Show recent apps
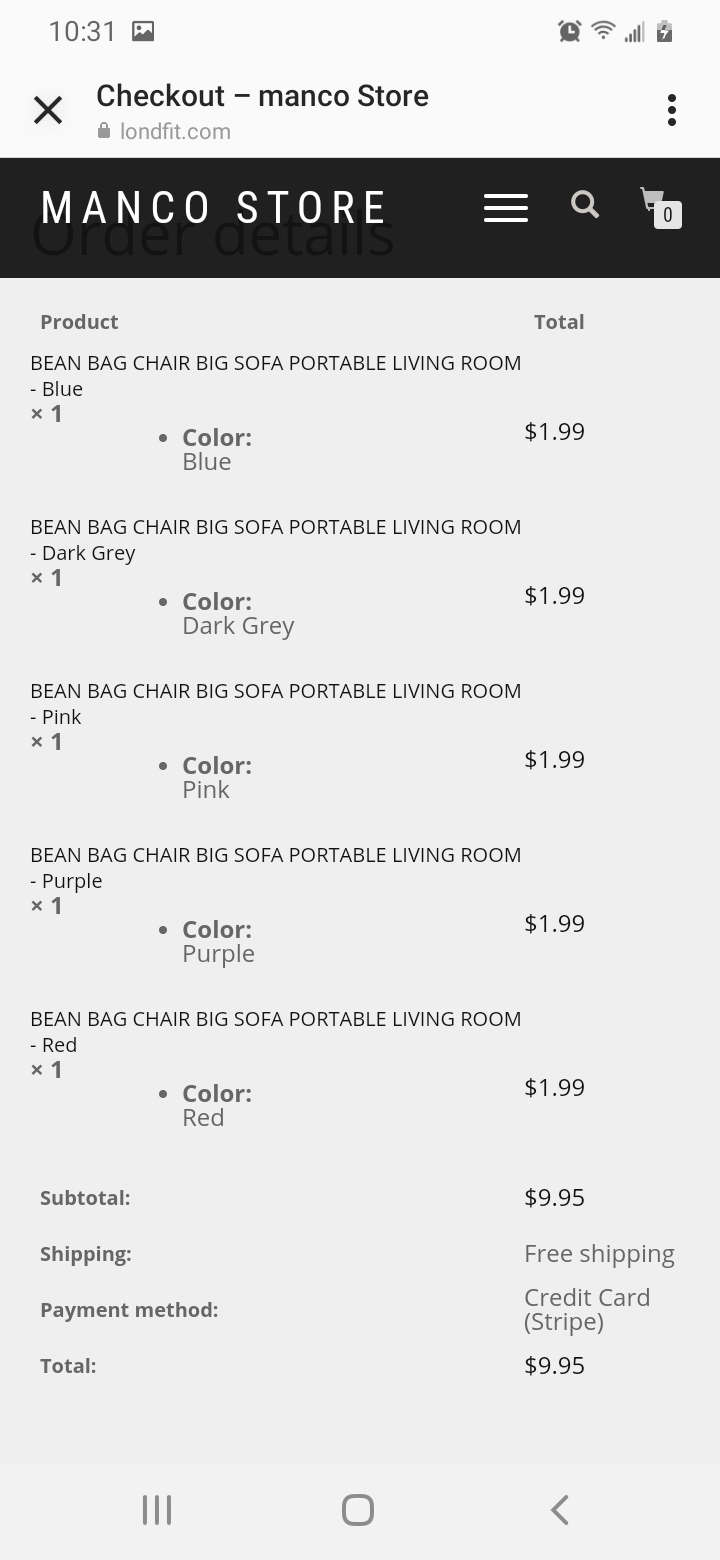This screenshot has width=720, height=1560. click(157, 1510)
